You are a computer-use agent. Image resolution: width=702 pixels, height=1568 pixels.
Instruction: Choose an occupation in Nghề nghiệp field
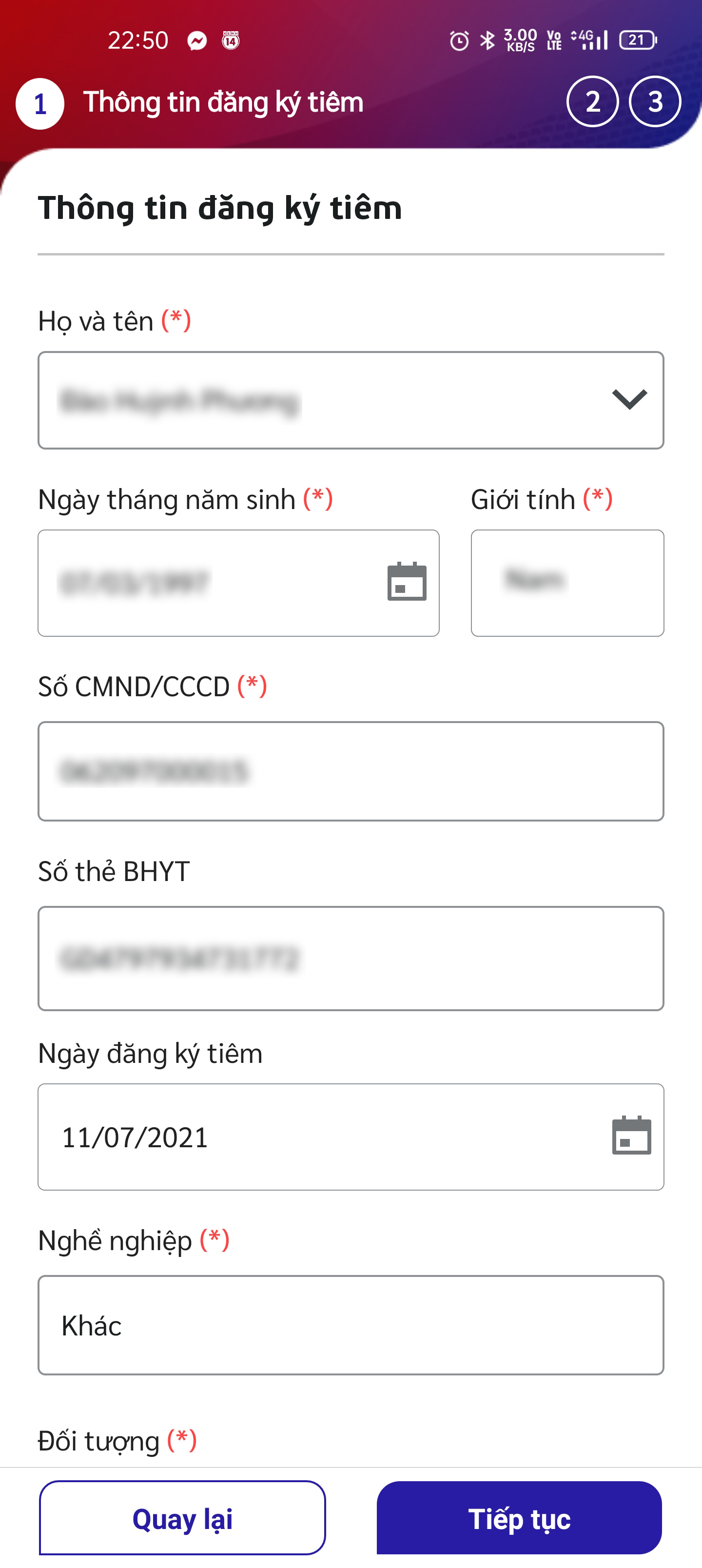pyautogui.click(x=351, y=1325)
